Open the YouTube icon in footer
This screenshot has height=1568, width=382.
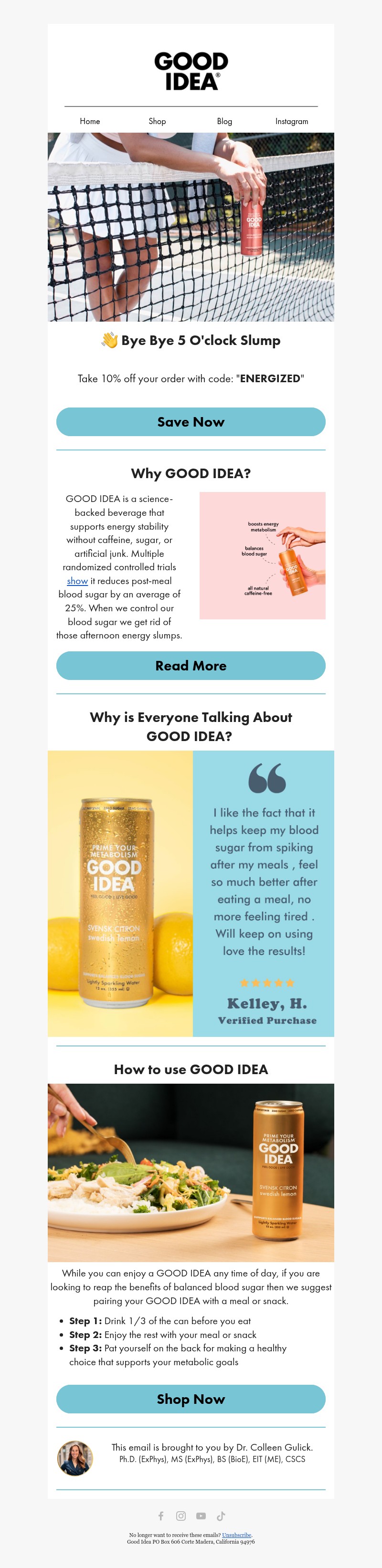click(201, 1516)
